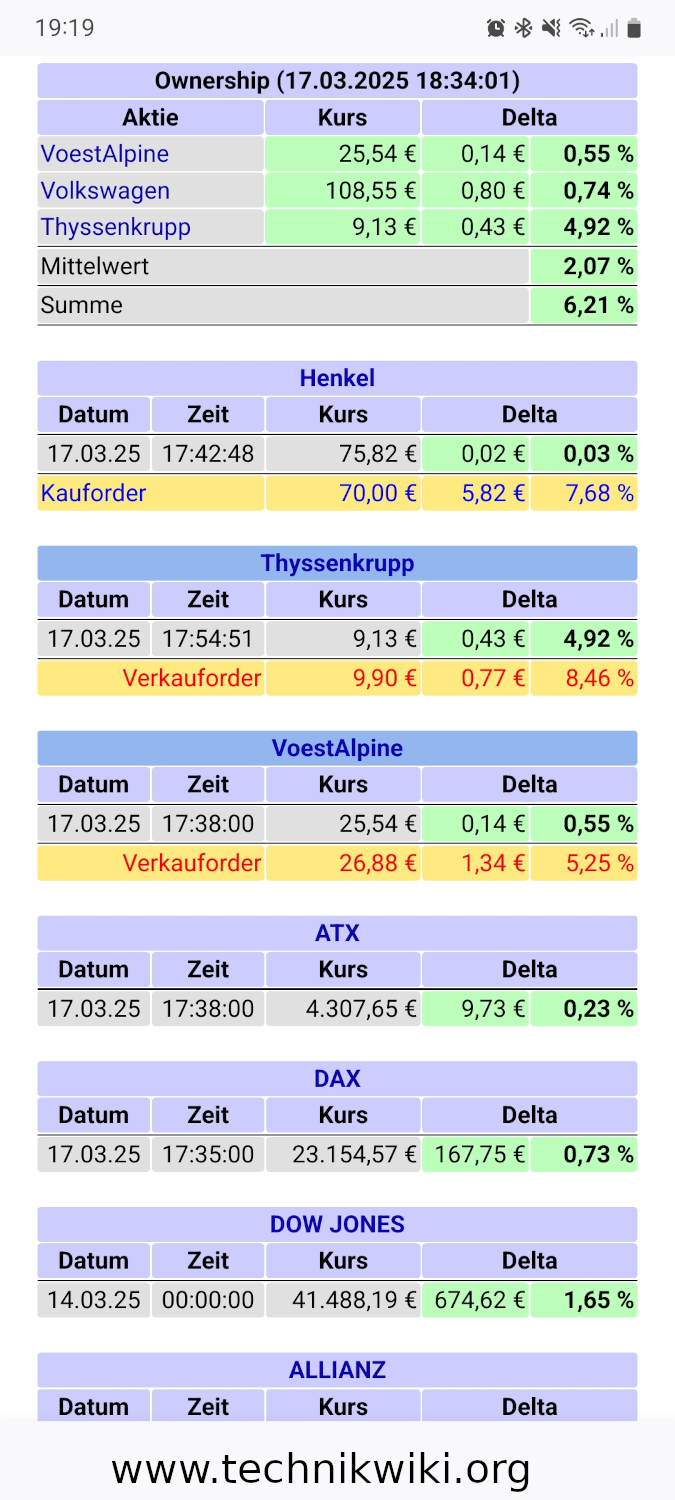The image size is (675, 1500).
Task: Open the DOW JONES header link
Action: [x=337, y=1224]
